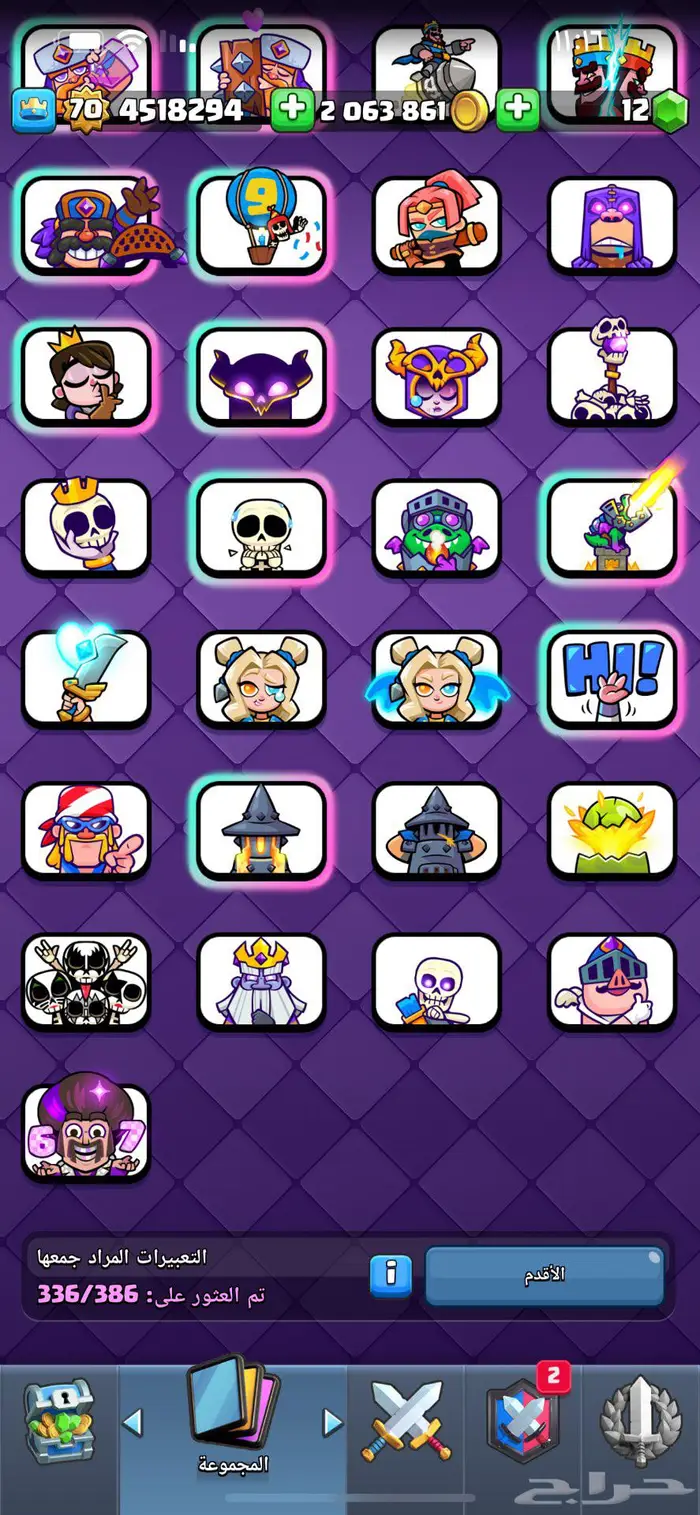Pick the pig knight emote
Viewport: 700px width, 1515px height.
coord(612,980)
